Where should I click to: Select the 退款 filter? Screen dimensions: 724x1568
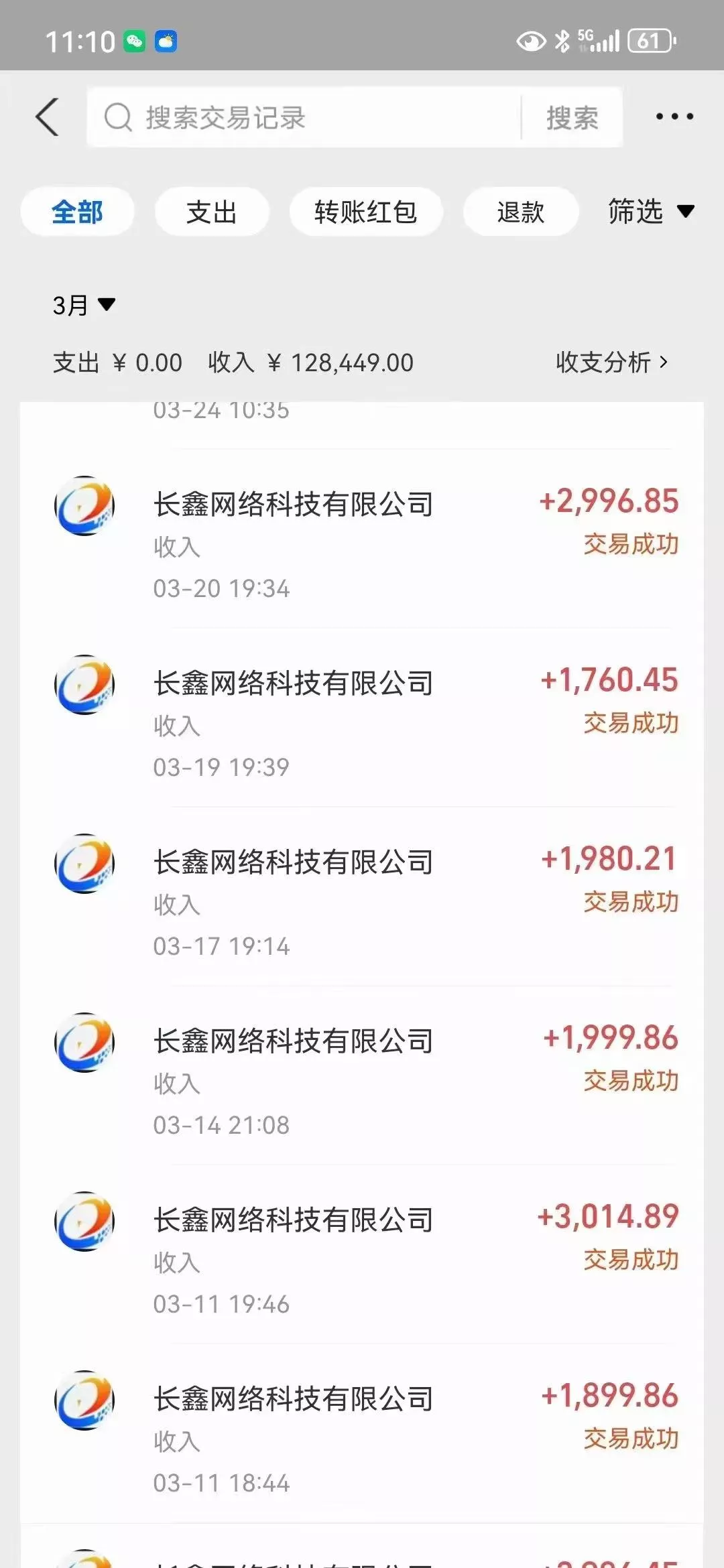(x=520, y=211)
